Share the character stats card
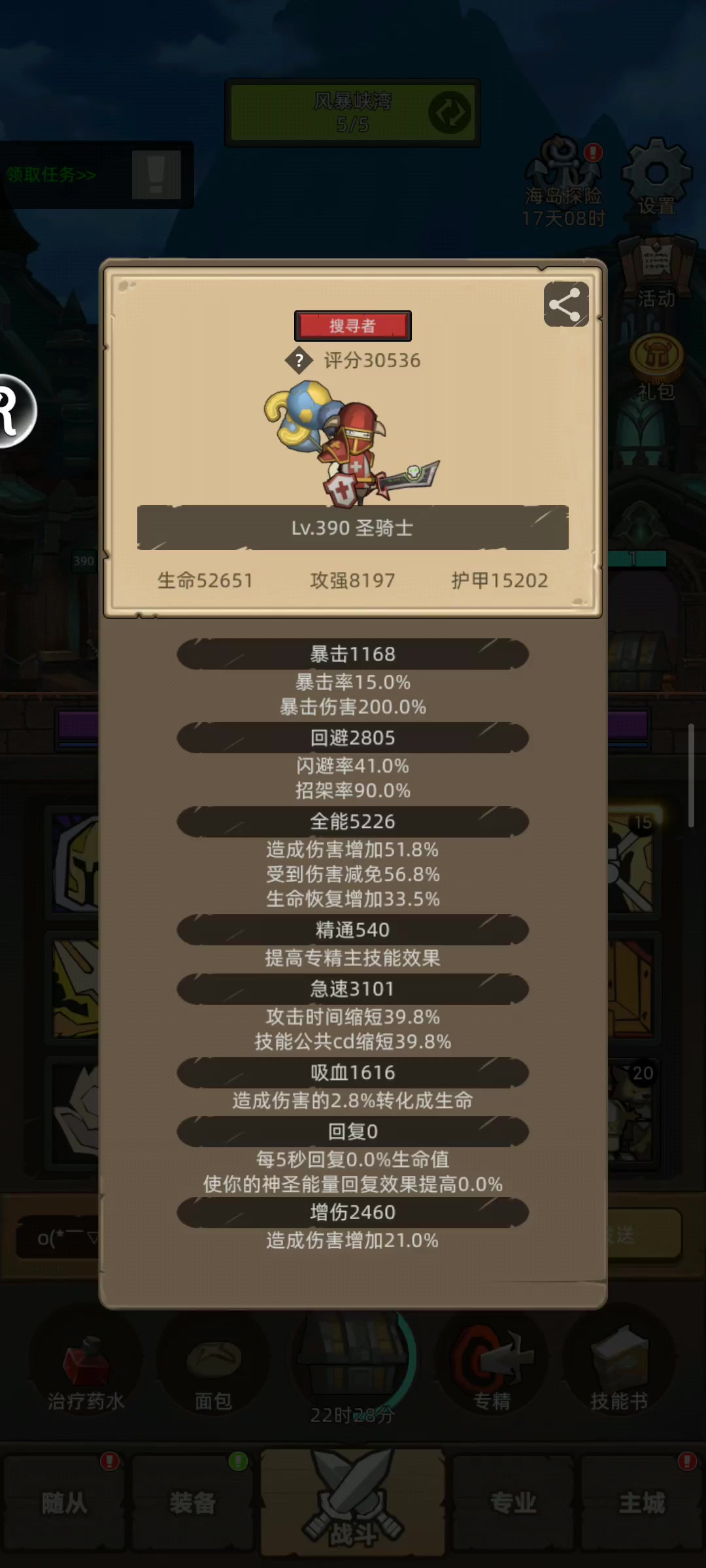The image size is (706, 1568). [x=566, y=304]
